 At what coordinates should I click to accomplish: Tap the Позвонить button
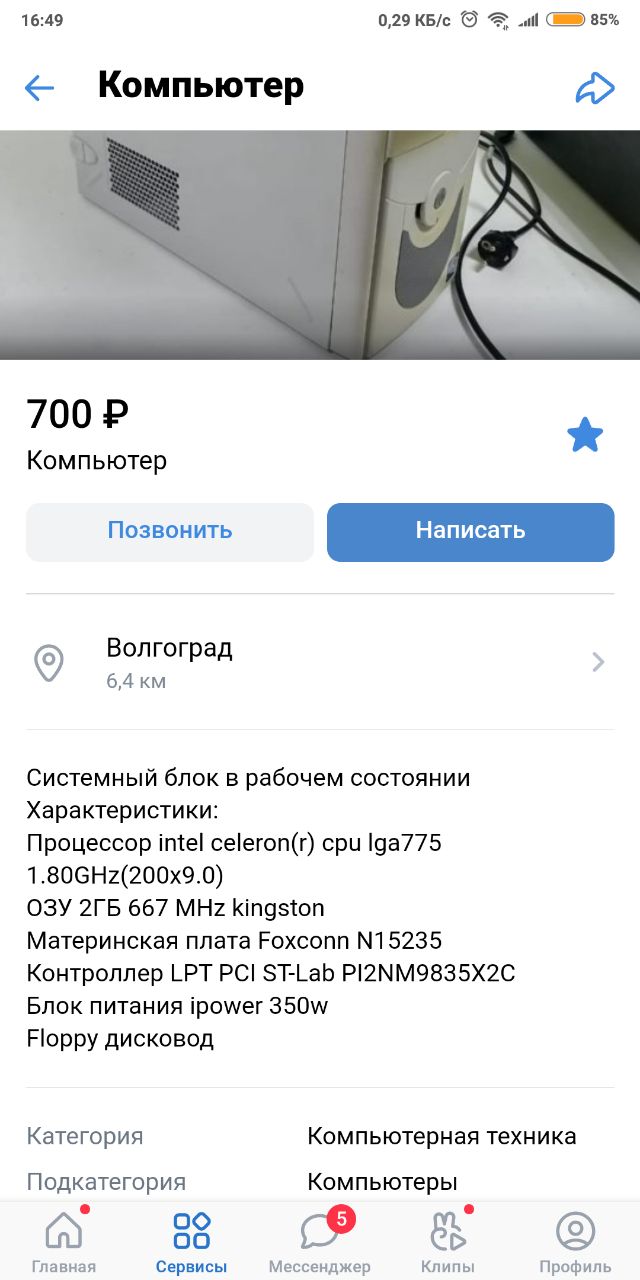(x=170, y=531)
